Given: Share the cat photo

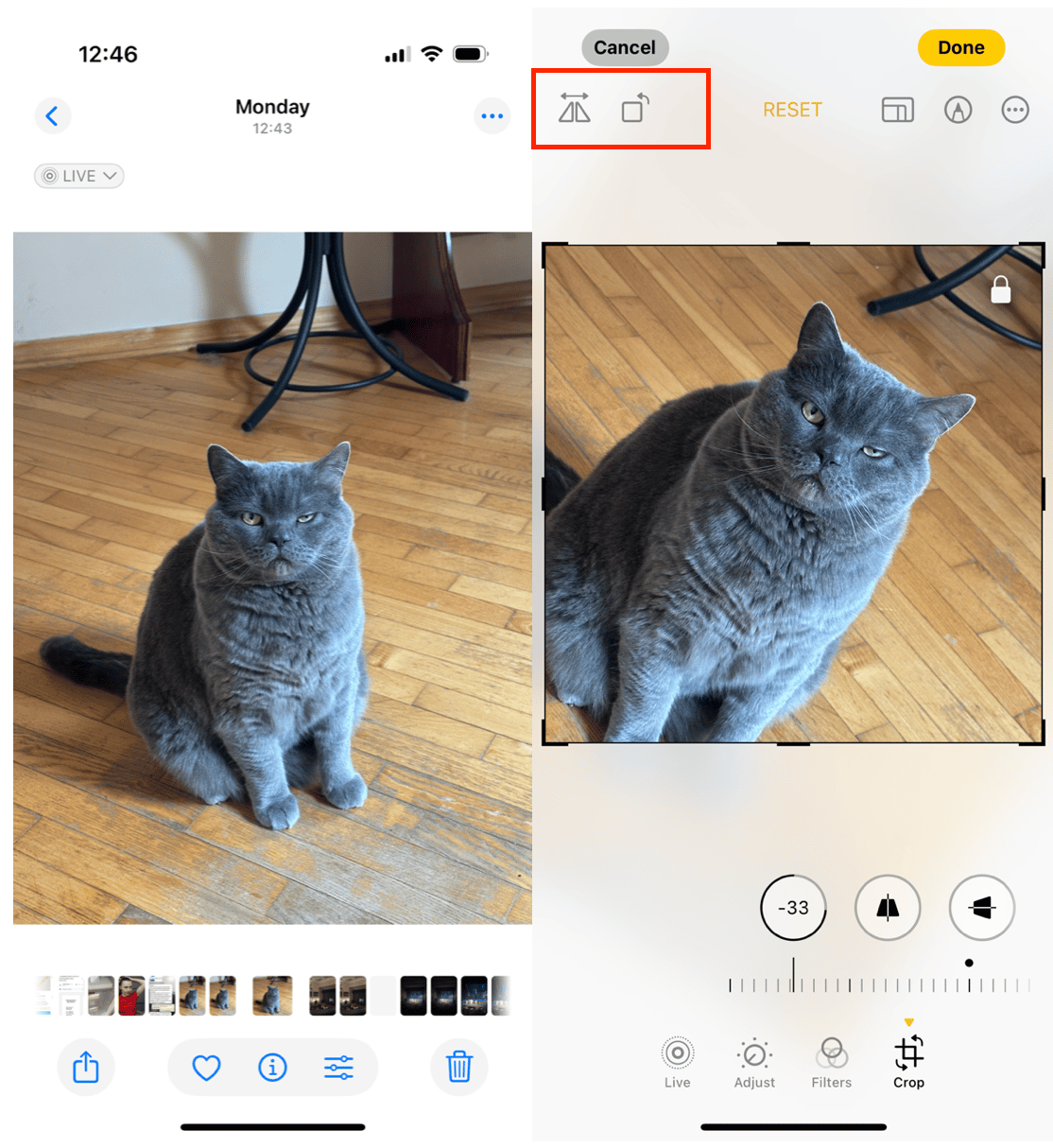Looking at the screenshot, I should point(86,1067).
